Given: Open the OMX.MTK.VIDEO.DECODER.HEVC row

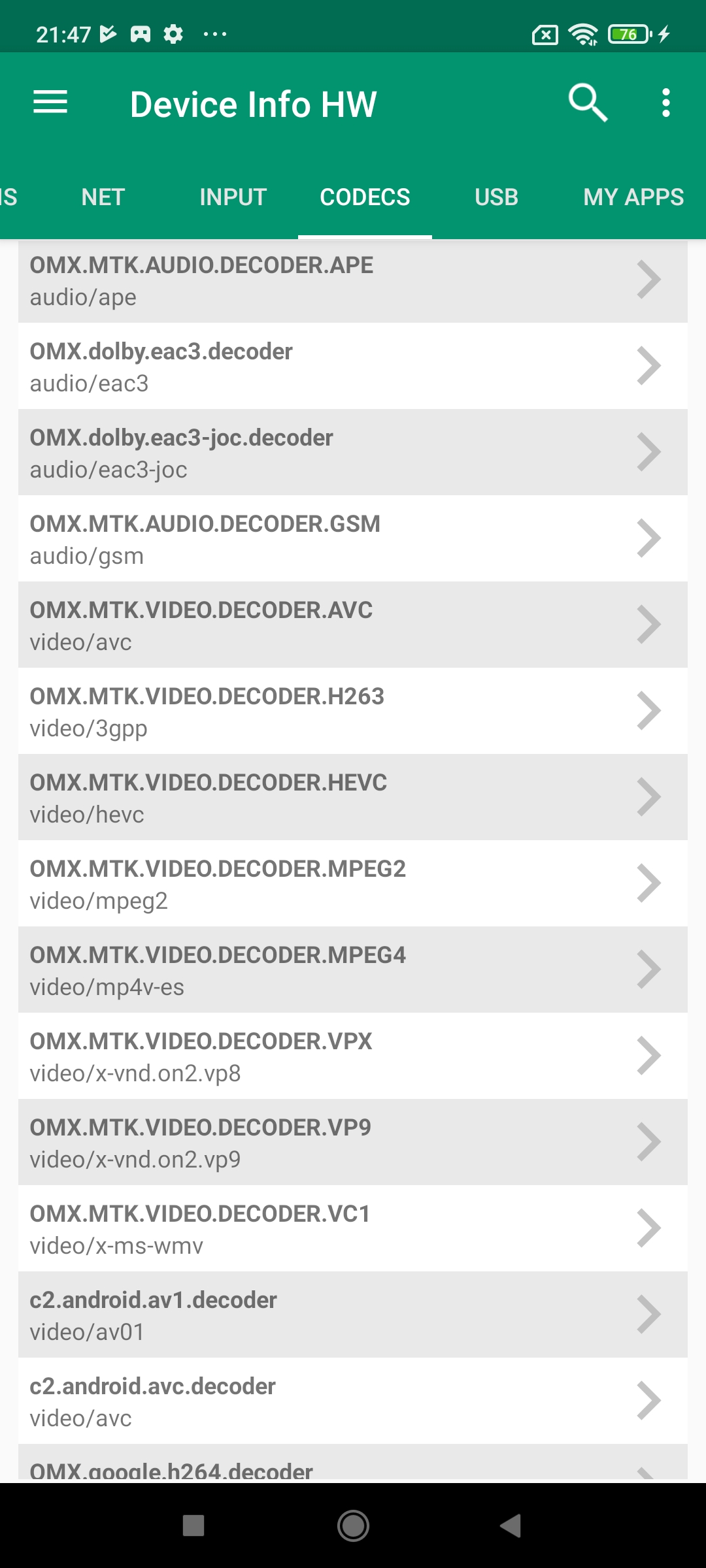Looking at the screenshot, I should click(x=353, y=798).
